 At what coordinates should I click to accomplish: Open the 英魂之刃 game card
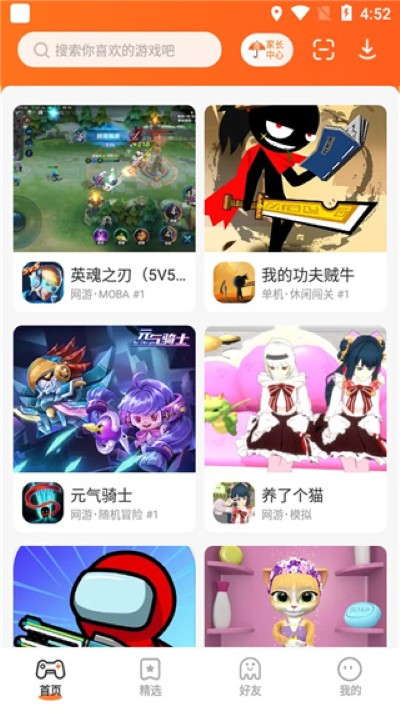pos(104,208)
